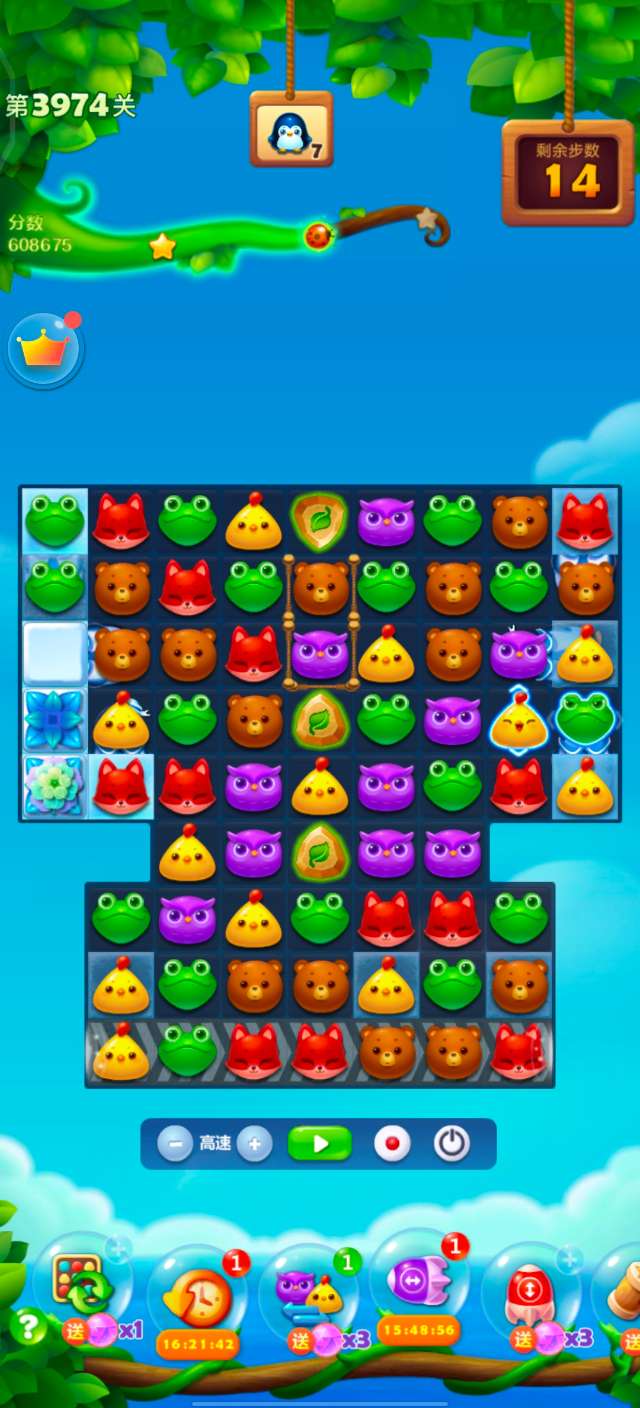Use the board shuffle booster

tap(82, 1282)
